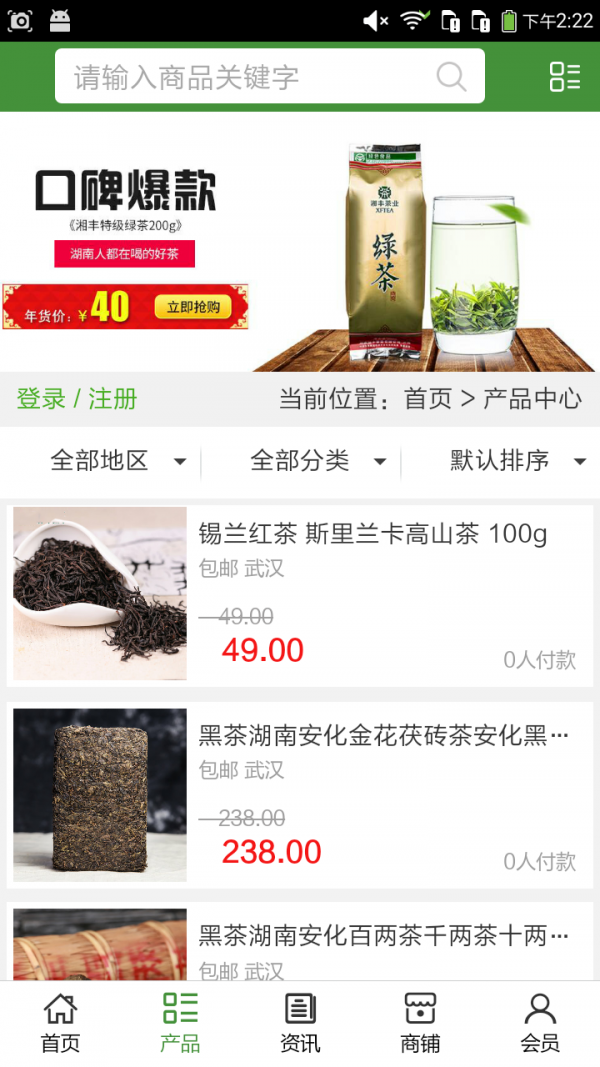Viewport: 600px width, 1067px height.
Task: Tap the product keyword search field
Action: click(x=250, y=77)
